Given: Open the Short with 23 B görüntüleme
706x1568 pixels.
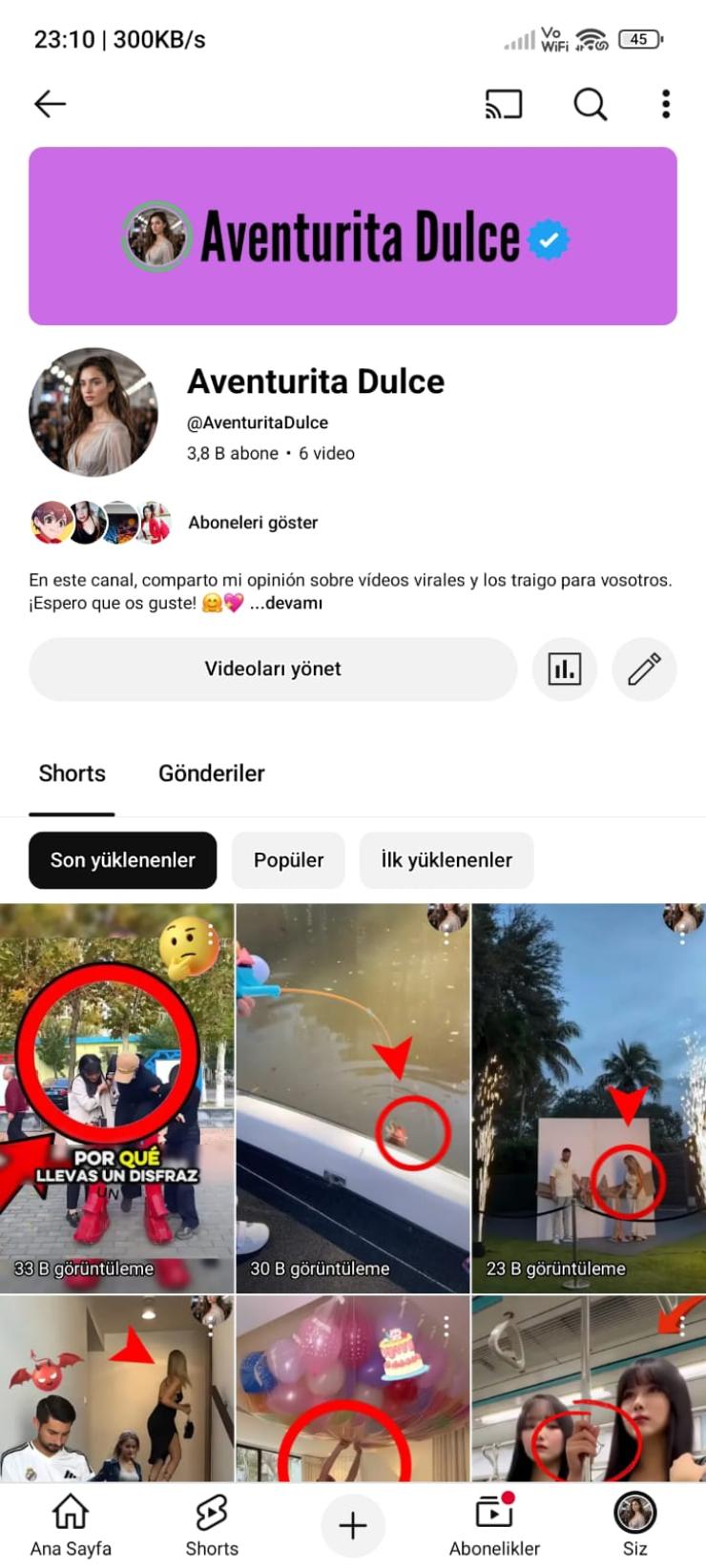Looking at the screenshot, I should [x=589, y=1097].
